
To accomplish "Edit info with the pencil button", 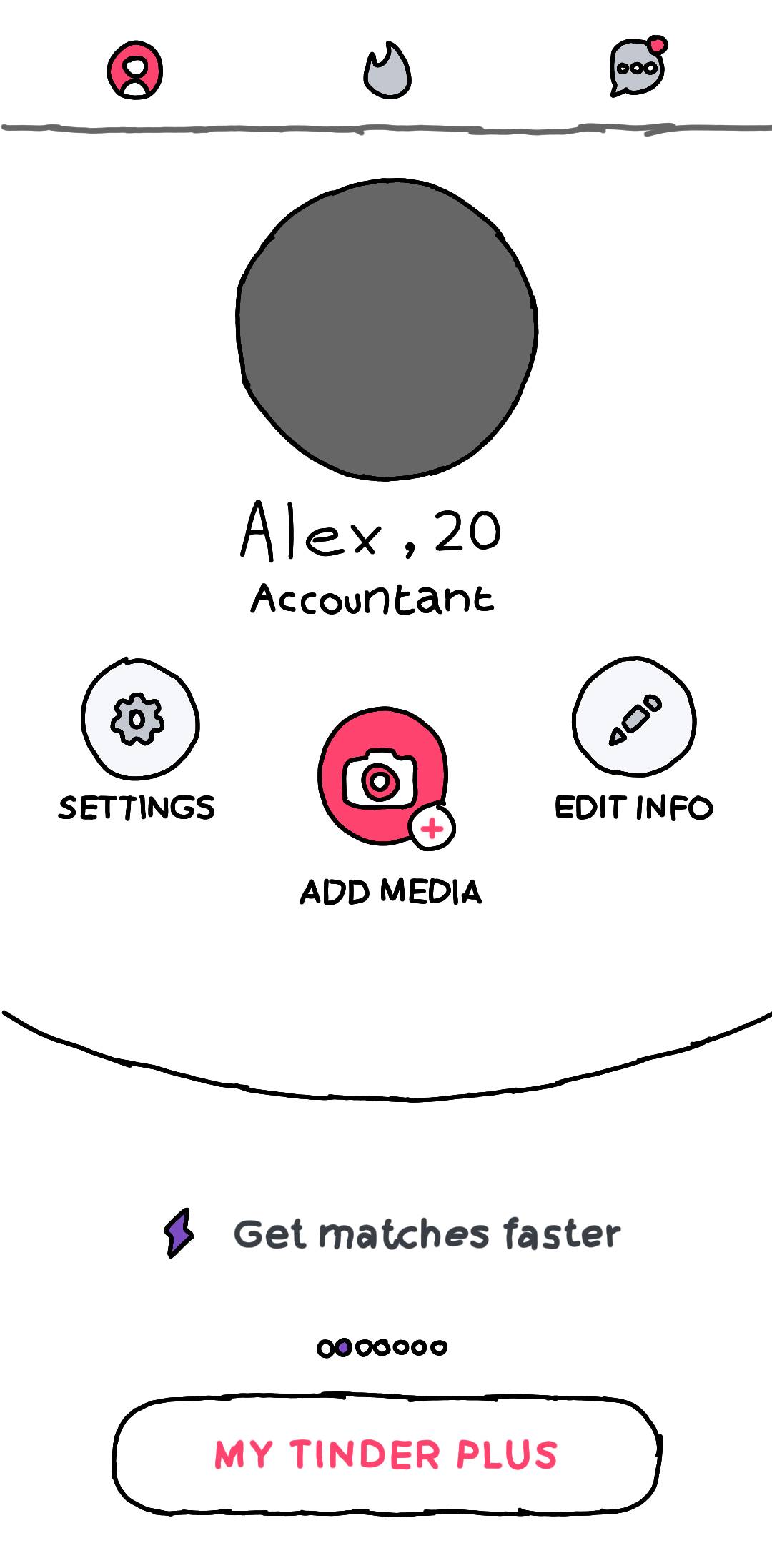I will 633,718.
